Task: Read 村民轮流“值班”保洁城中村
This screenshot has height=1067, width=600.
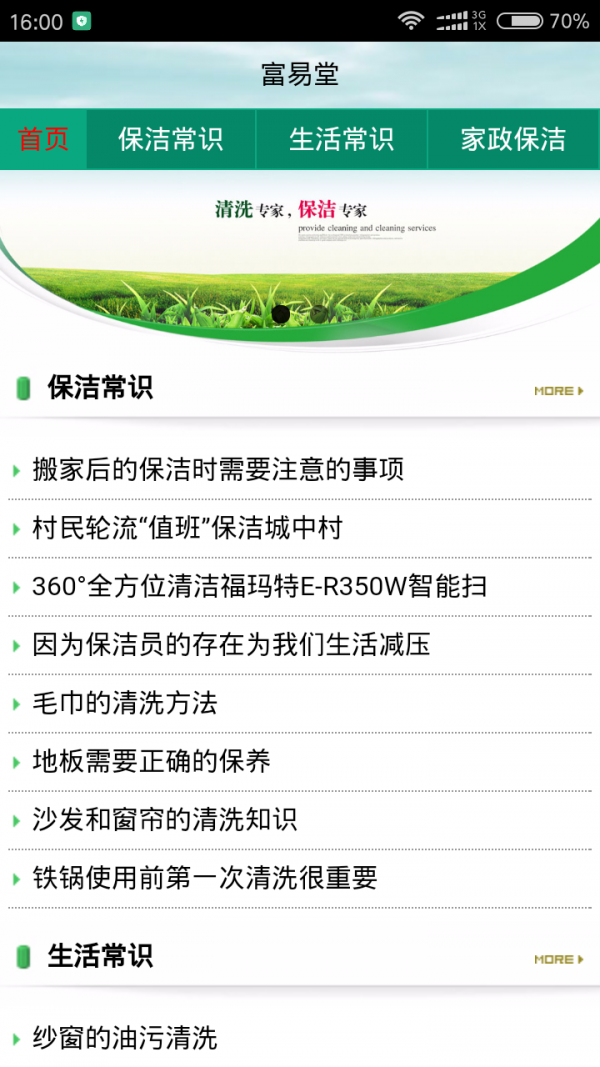Action: (x=187, y=528)
